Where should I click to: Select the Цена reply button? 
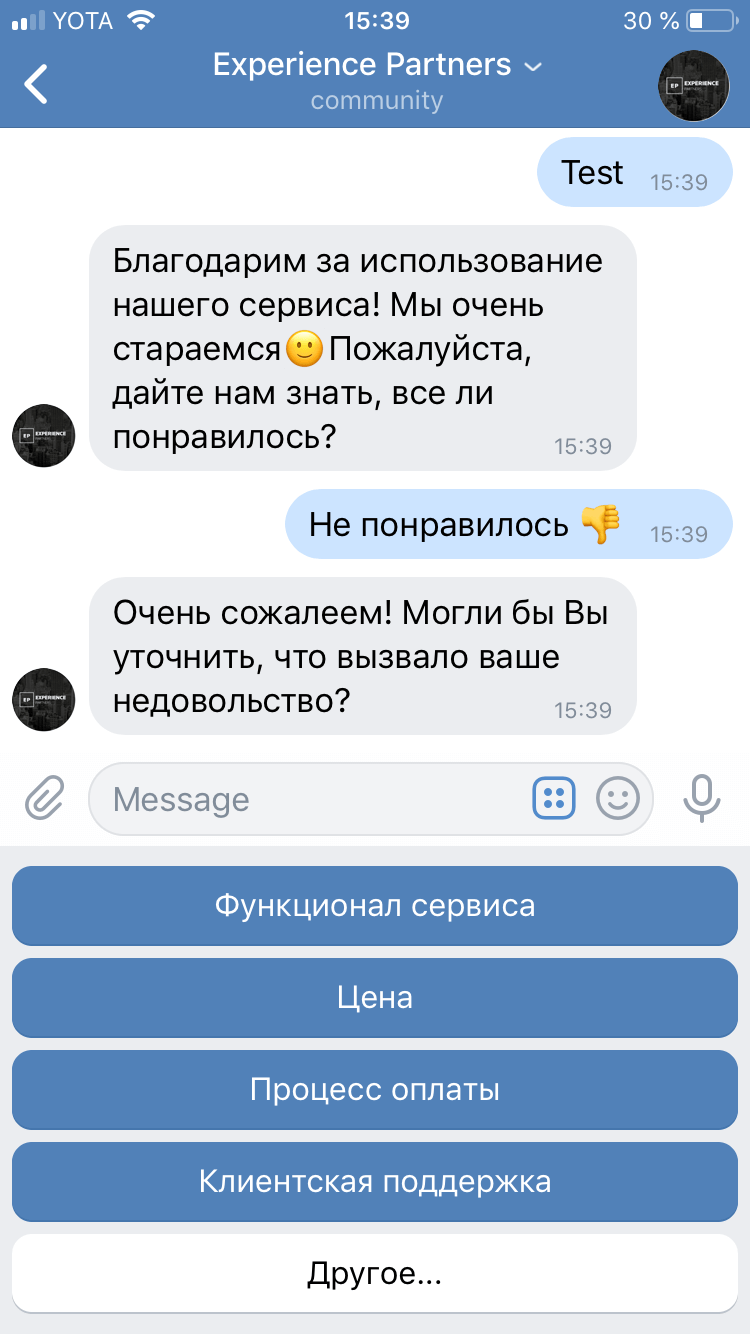click(375, 998)
